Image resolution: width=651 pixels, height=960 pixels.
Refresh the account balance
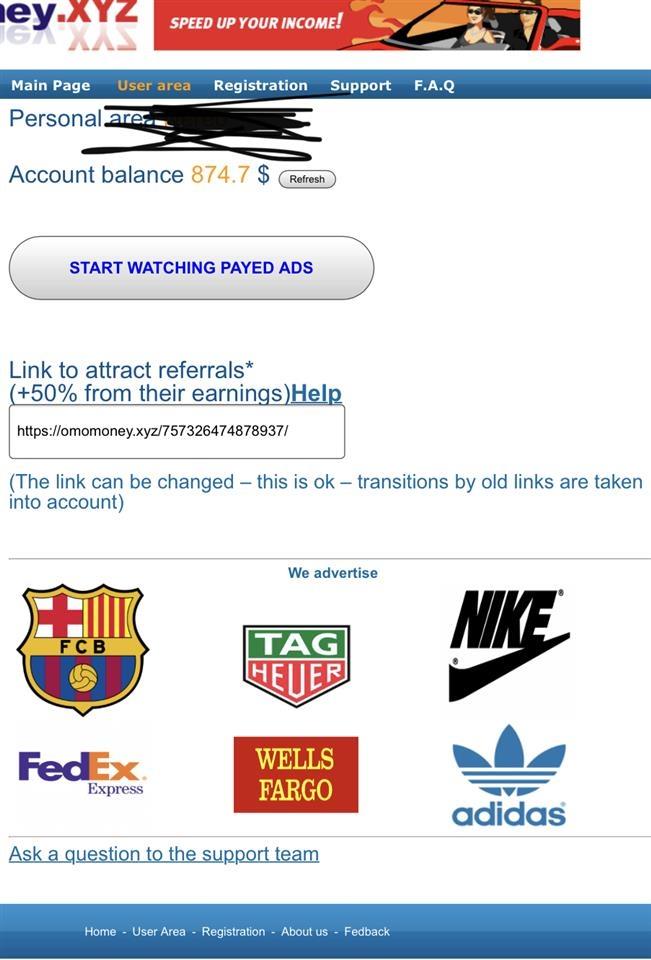[307, 179]
